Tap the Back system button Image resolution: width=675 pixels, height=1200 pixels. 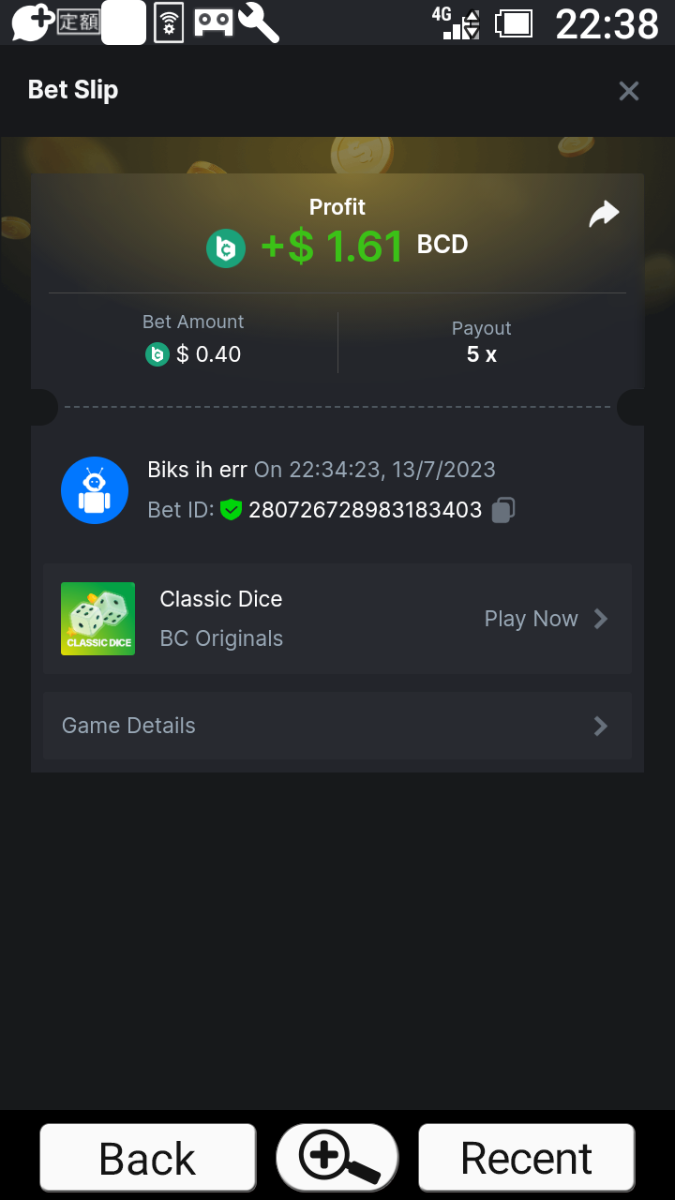pyautogui.click(x=148, y=1158)
